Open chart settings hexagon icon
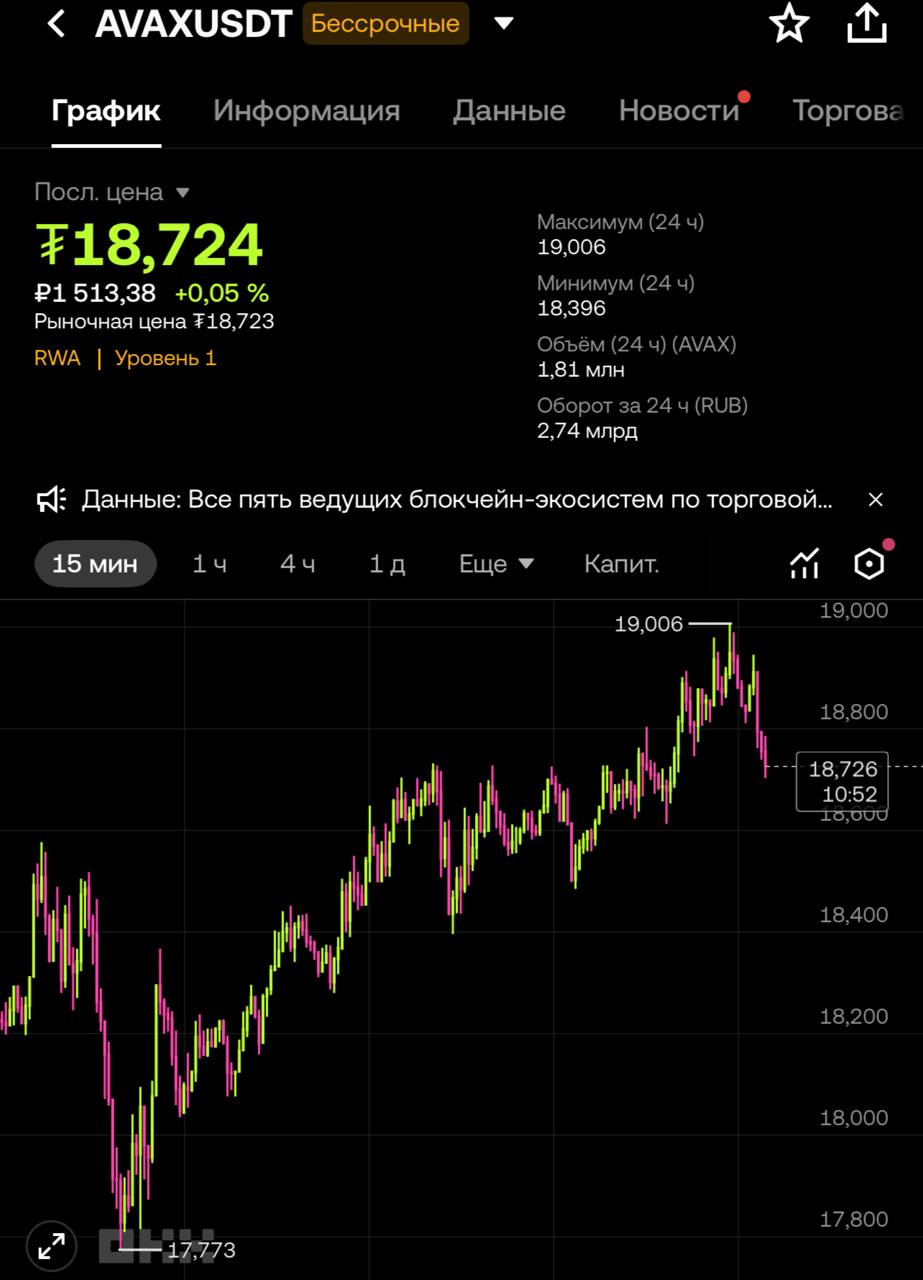The image size is (923, 1280). [x=870, y=564]
